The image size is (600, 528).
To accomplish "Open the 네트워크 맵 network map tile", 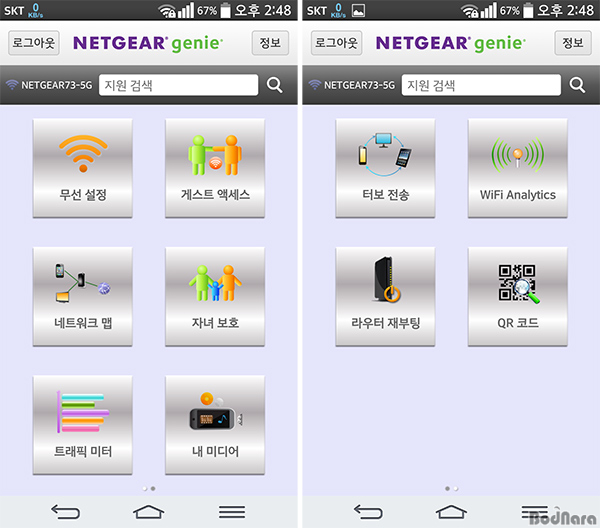I will tap(82, 296).
